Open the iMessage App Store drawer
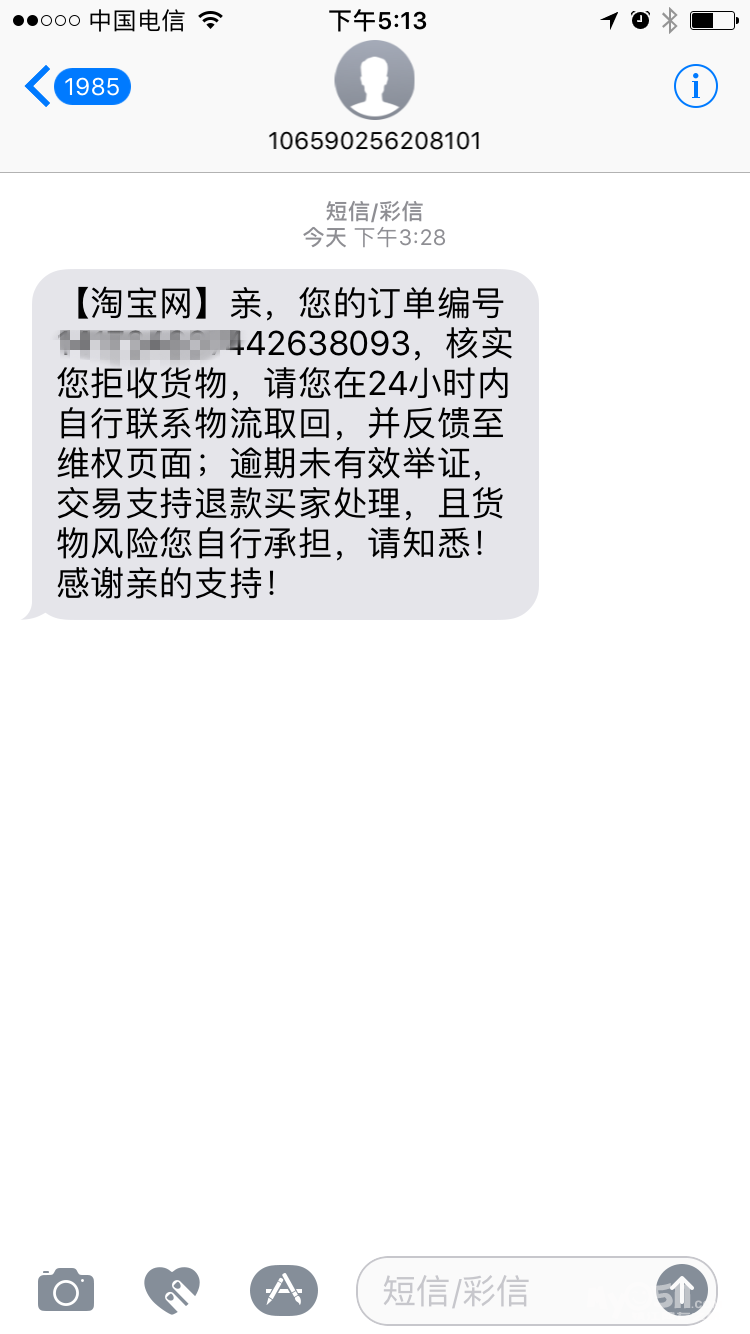 (284, 1290)
